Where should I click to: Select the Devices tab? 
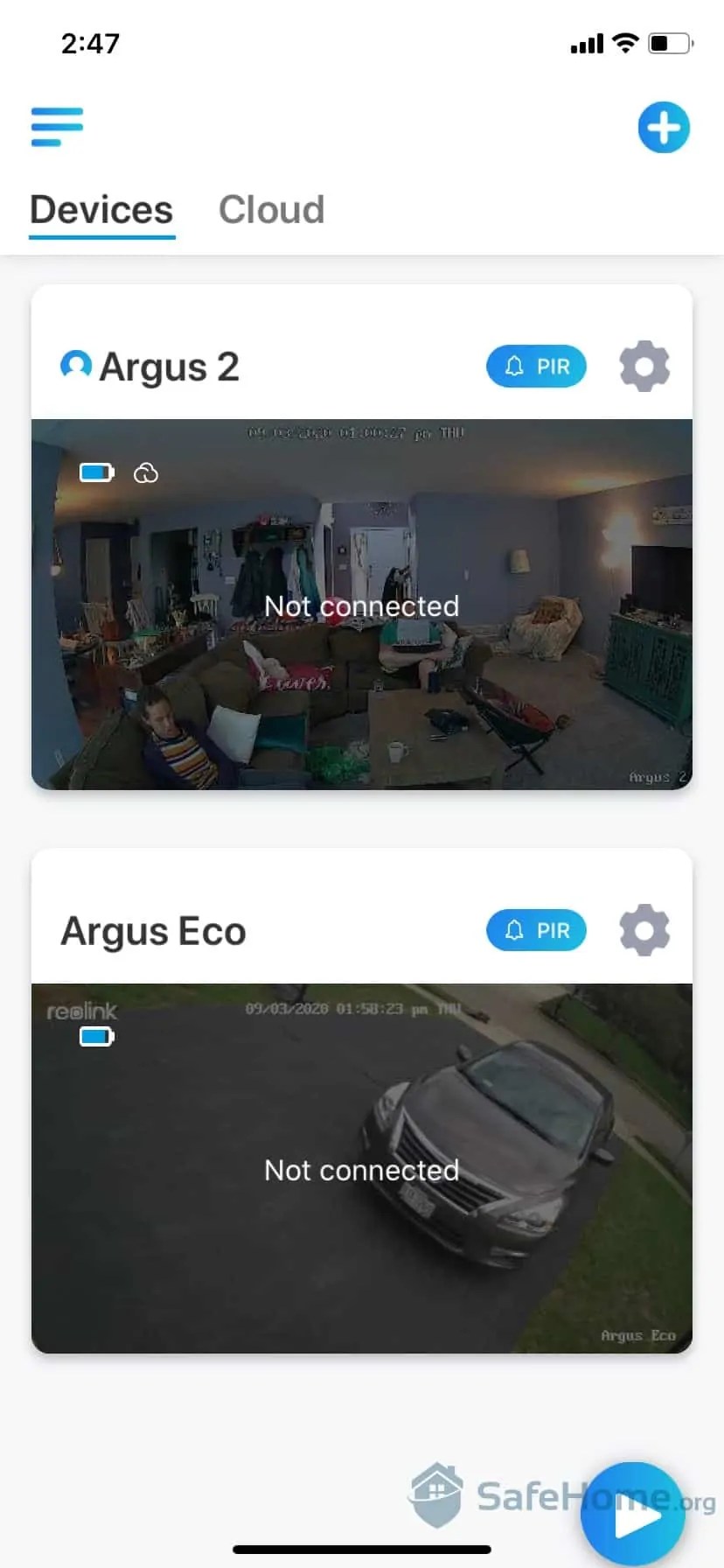point(101,209)
